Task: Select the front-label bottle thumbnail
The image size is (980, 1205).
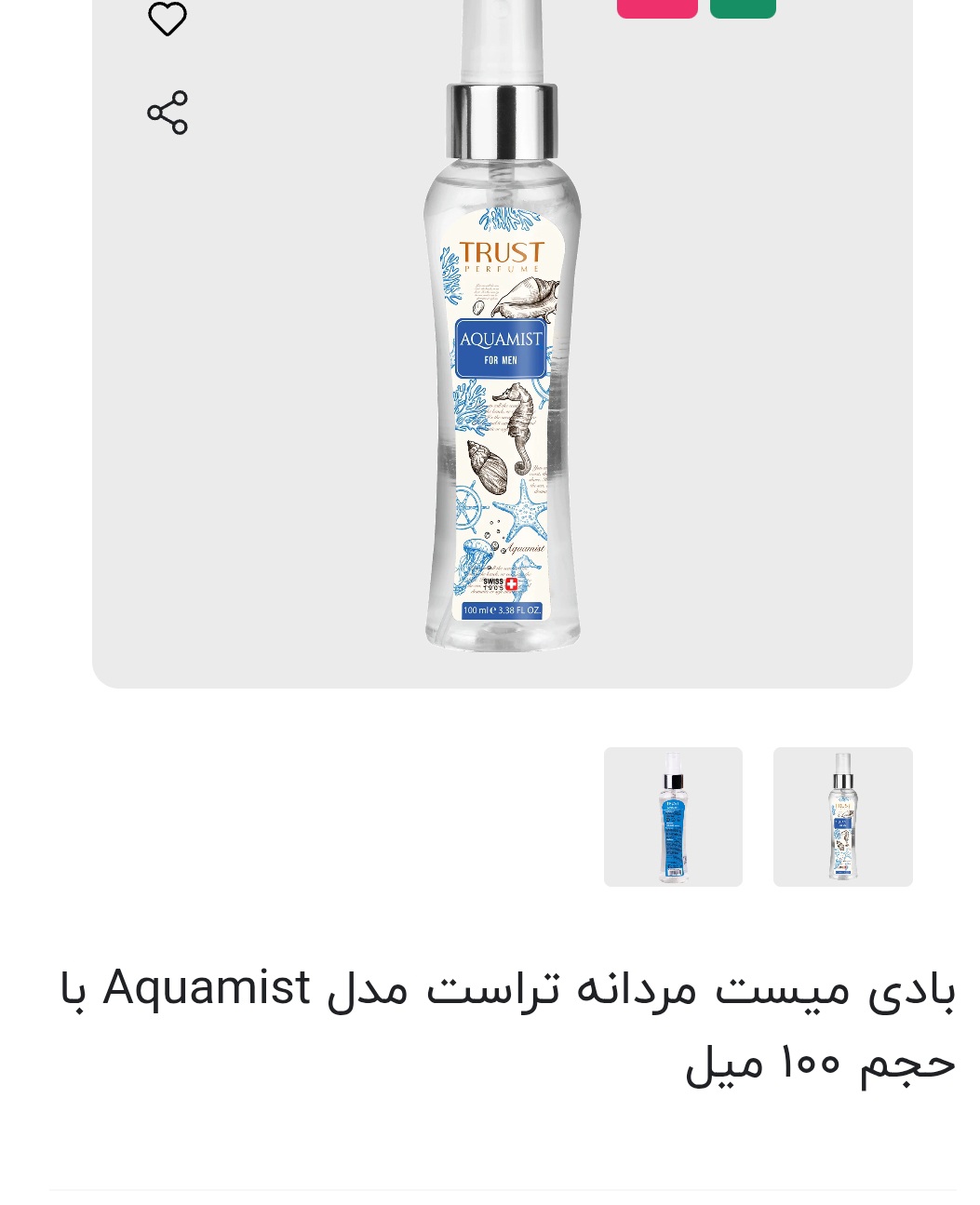Action: pos(842,817)
